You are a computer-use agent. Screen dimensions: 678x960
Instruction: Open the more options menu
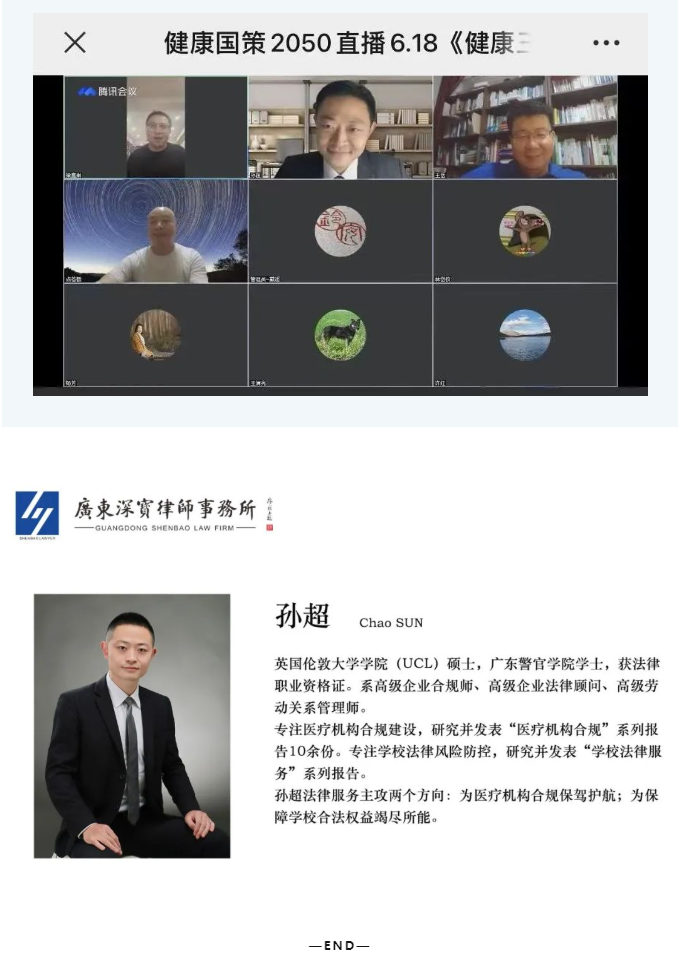(x=606, y=43)
